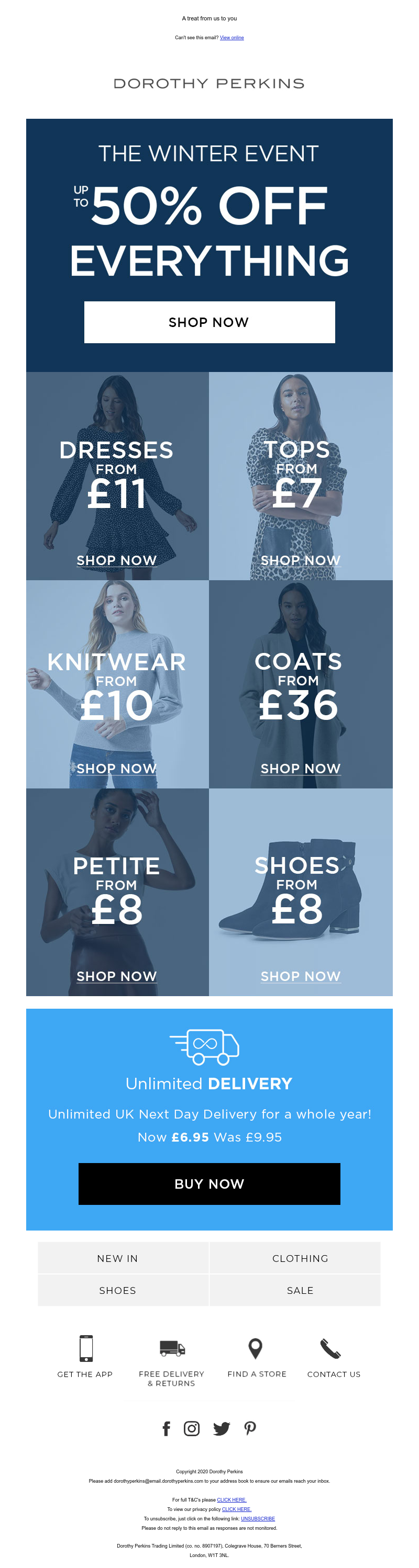Tap Shop Now in Winter Event banner

[209, 322]
